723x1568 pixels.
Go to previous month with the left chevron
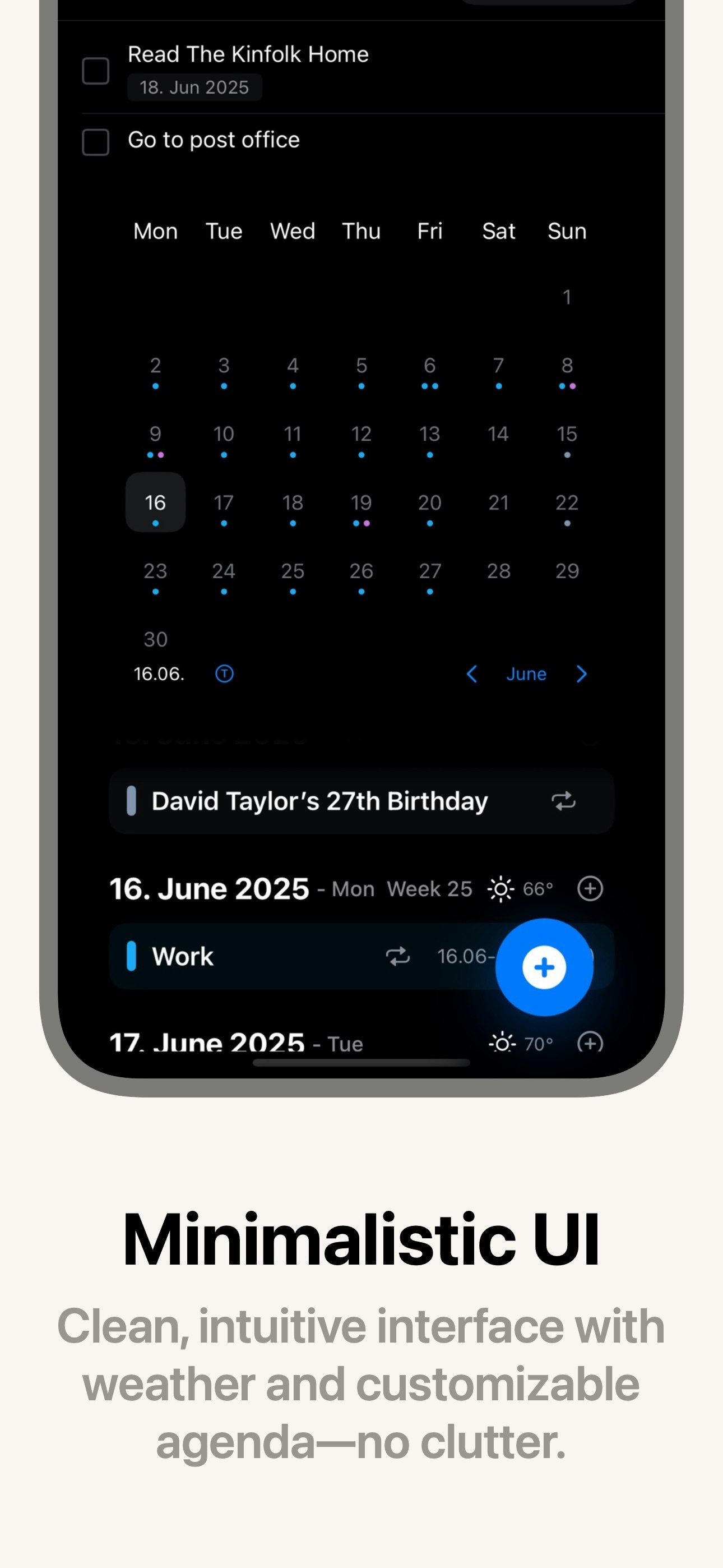[x=473, y=674]
